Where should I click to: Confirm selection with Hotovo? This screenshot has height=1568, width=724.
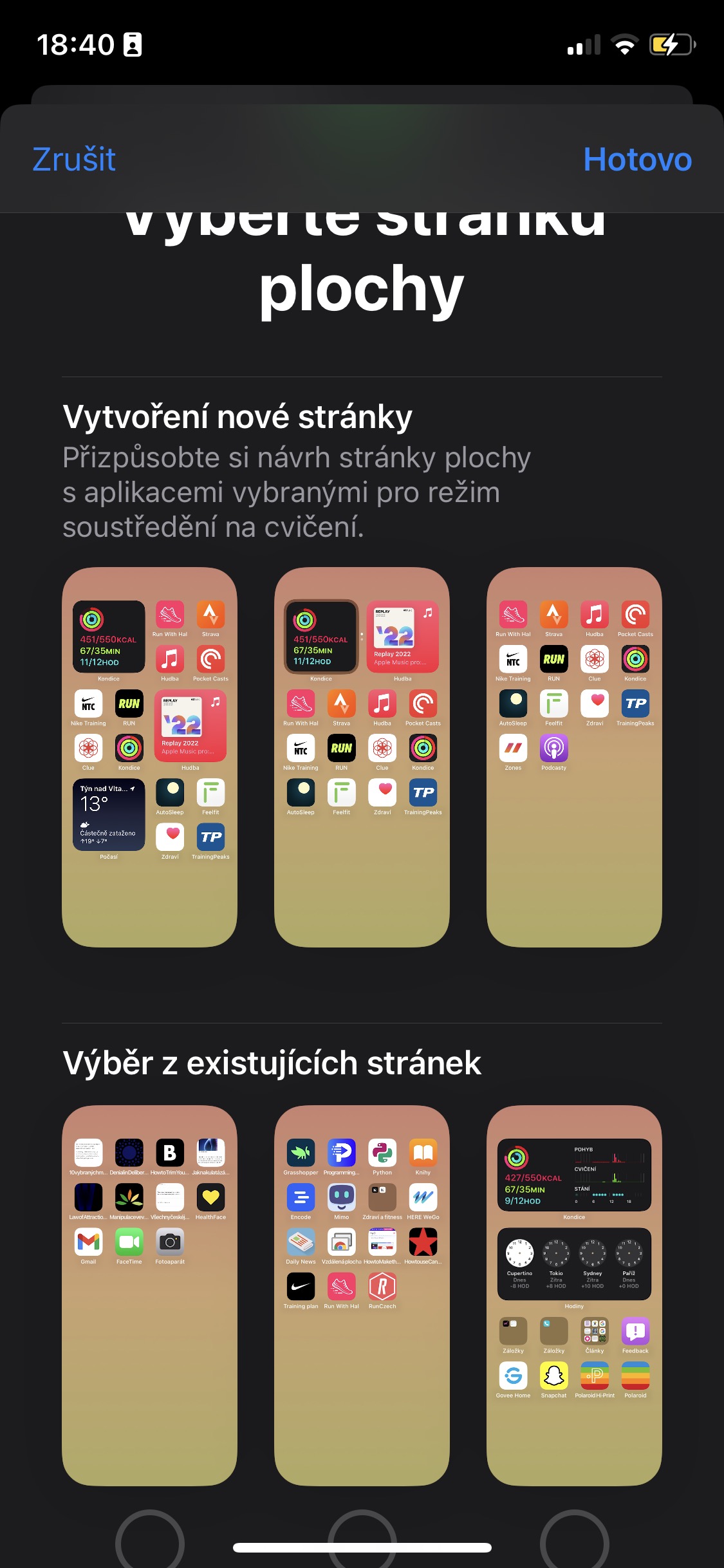[637, 159]
